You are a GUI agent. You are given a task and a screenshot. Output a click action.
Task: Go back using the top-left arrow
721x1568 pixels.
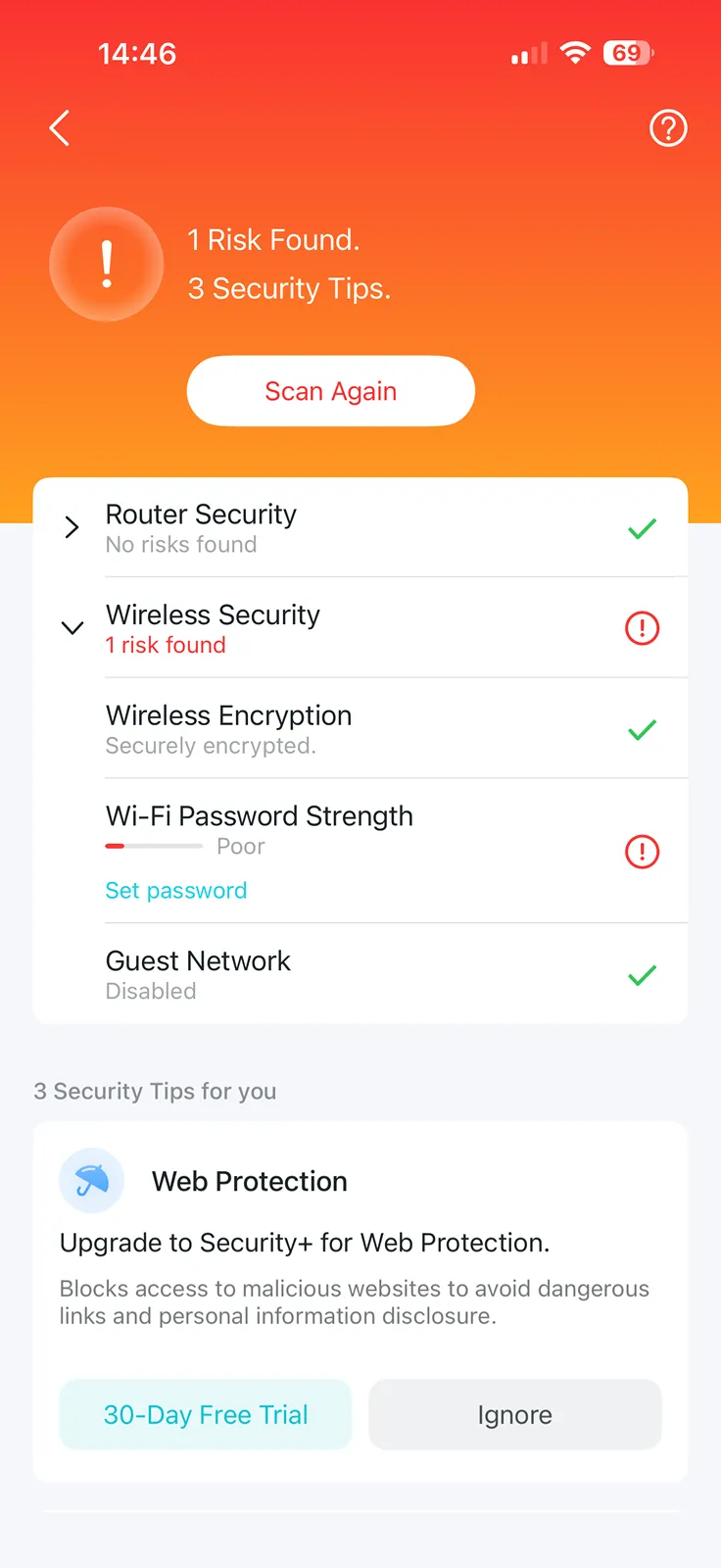pyautogui.click(x=60, y=127)
